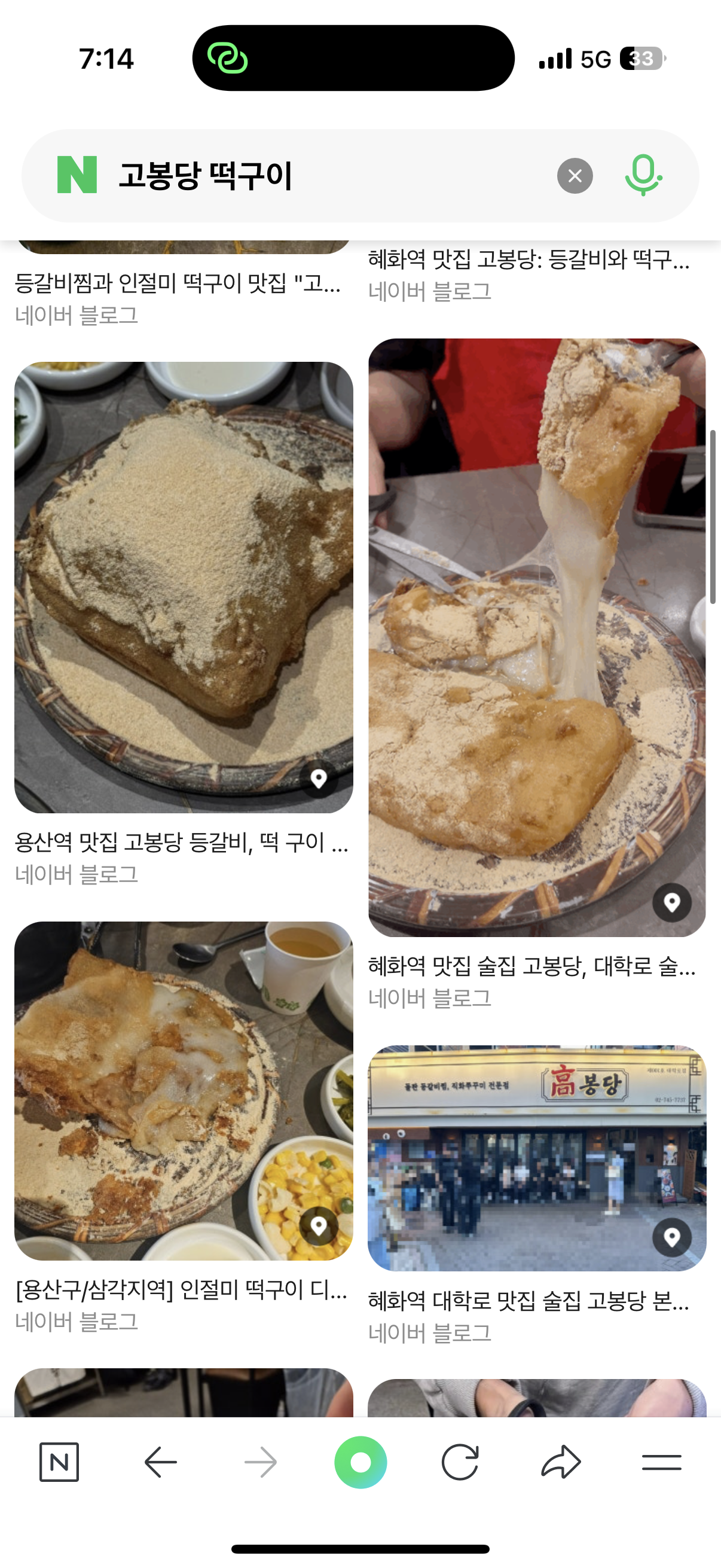721x1568 pixels.
Task: Open the 용산역 맛집 고봉당 등갈비 blog image
Action: [184, 587]
